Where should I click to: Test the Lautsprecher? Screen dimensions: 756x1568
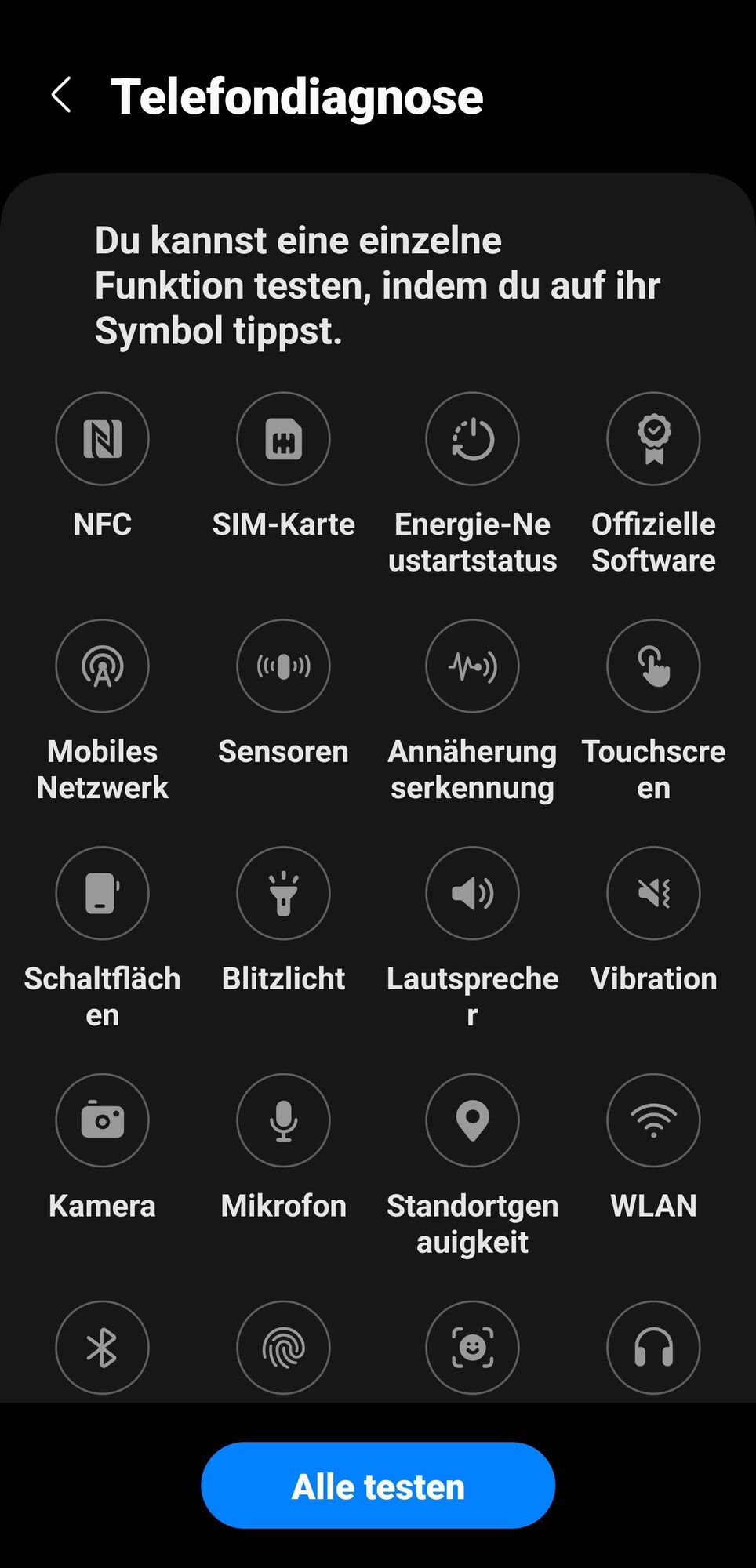pyautogui.click(x=472, y=893)
